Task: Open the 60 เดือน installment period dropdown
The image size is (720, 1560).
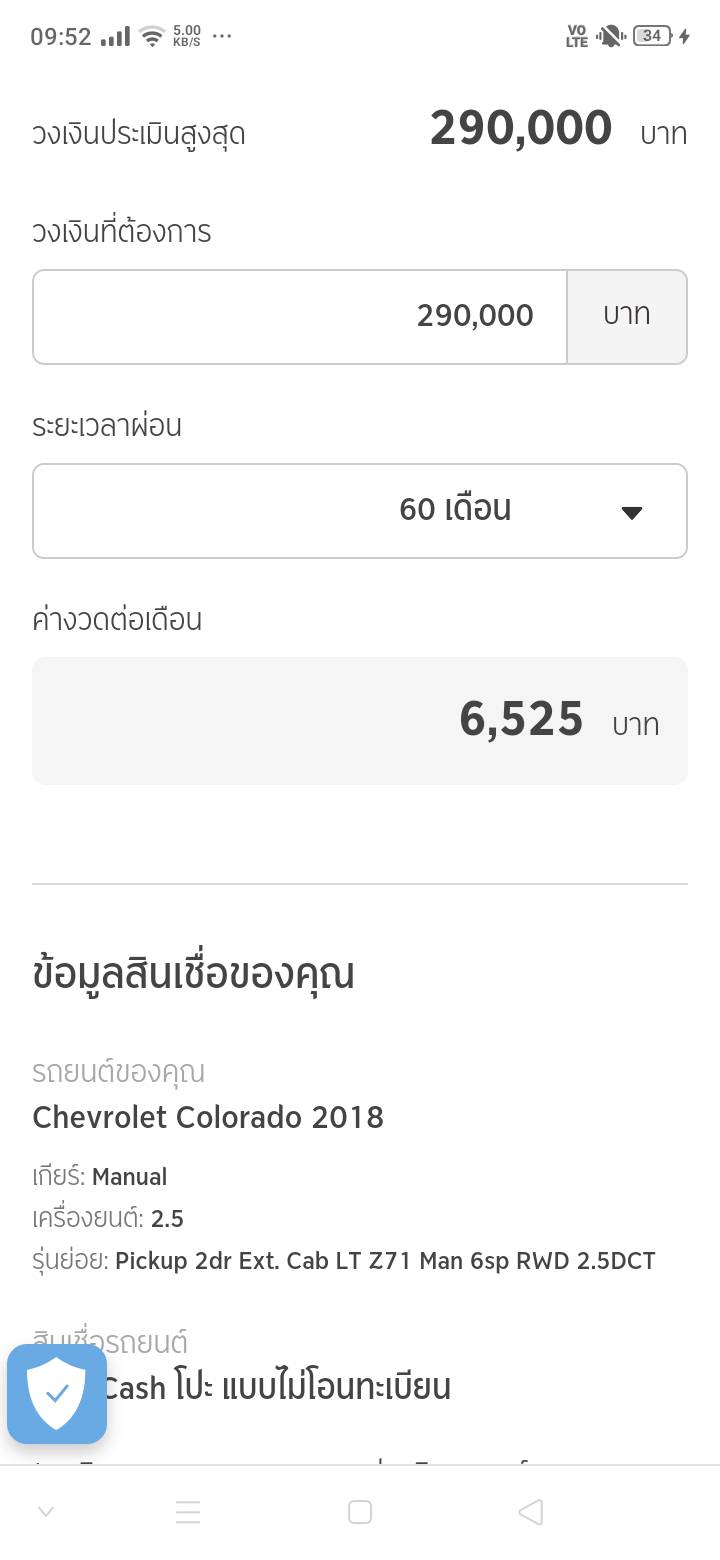Action: [x=360, y=510]
